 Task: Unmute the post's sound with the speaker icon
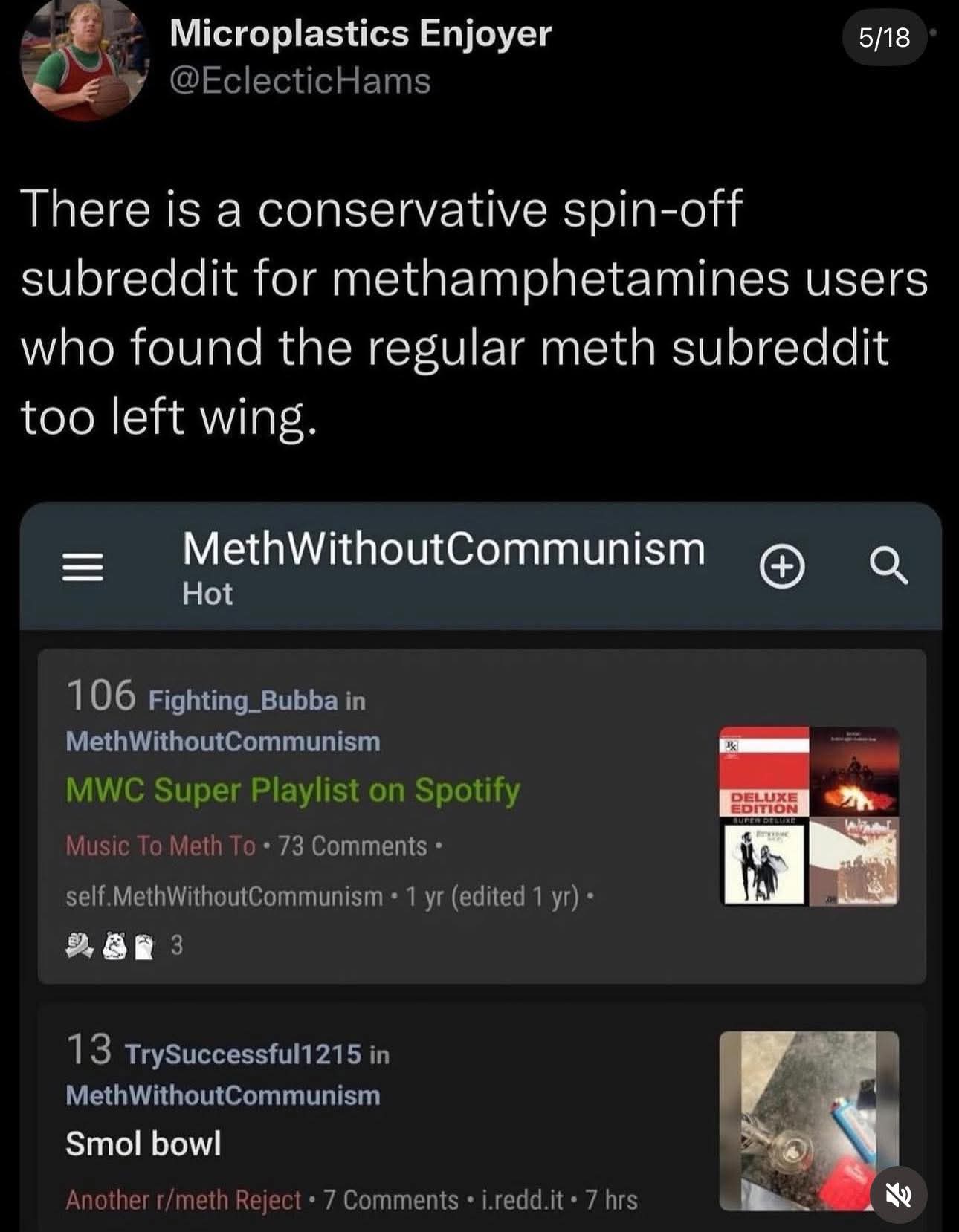pos(898,1195)
